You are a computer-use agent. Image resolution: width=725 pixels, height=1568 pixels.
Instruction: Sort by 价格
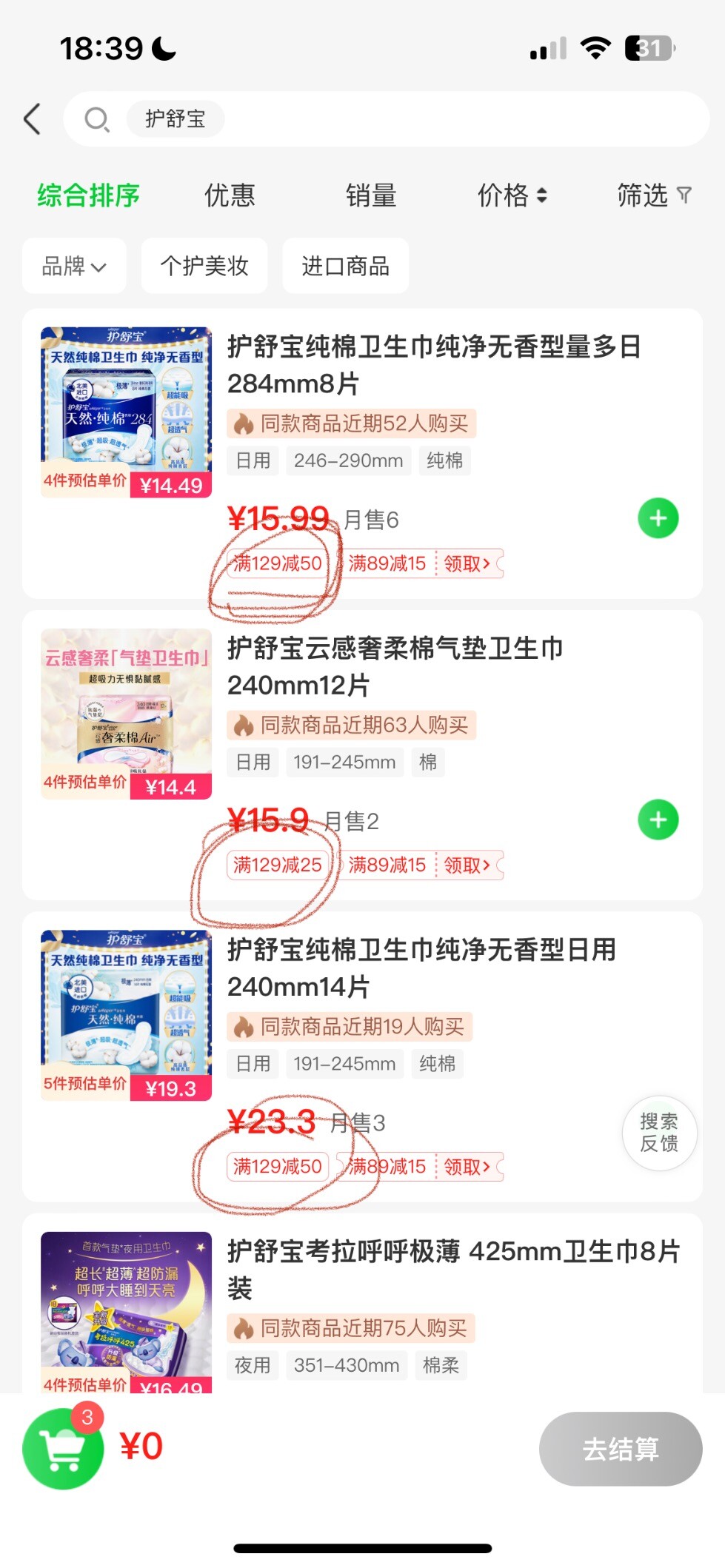[512, 195]
